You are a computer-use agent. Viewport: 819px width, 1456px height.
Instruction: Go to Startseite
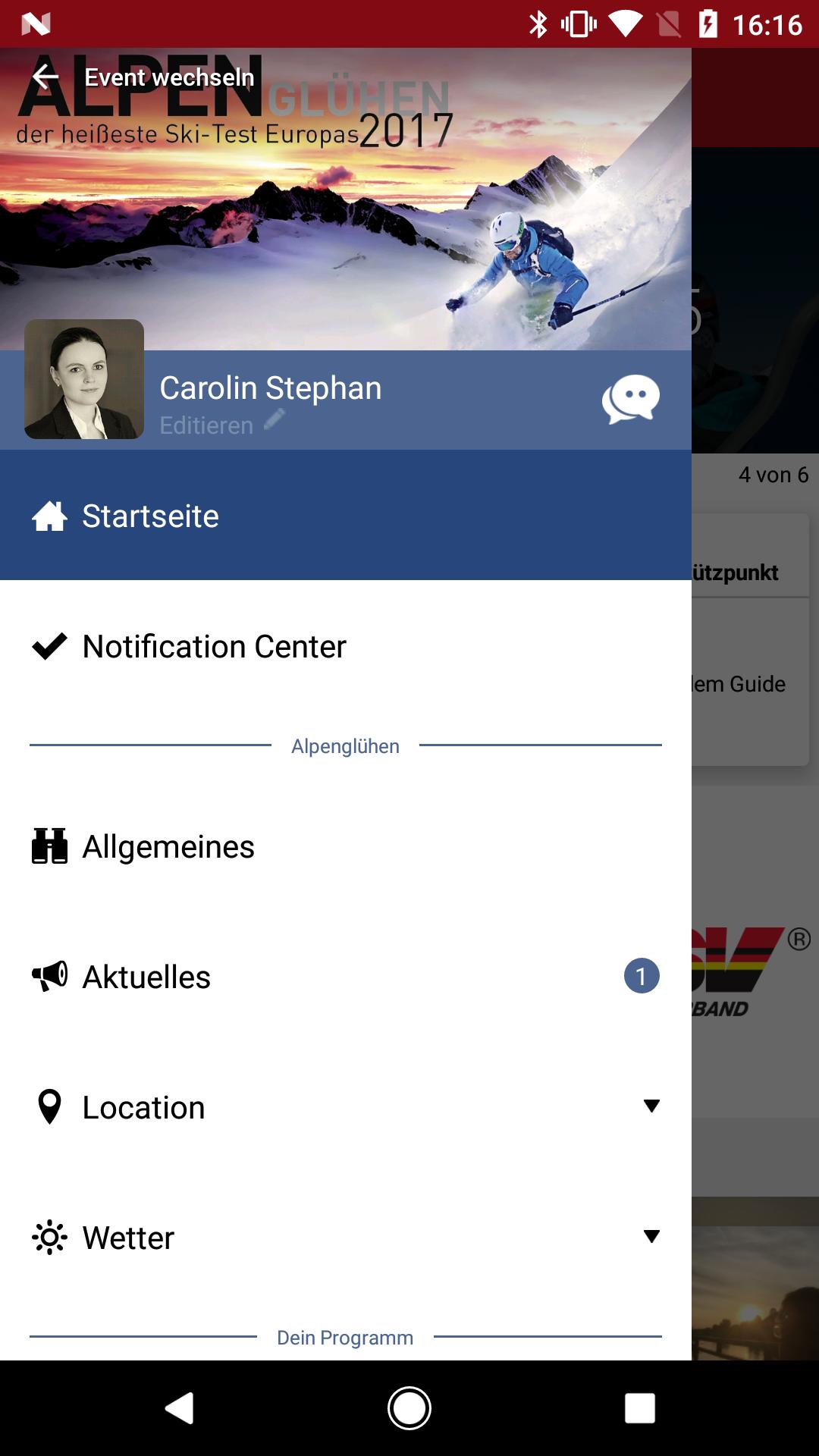pos(151,516)
